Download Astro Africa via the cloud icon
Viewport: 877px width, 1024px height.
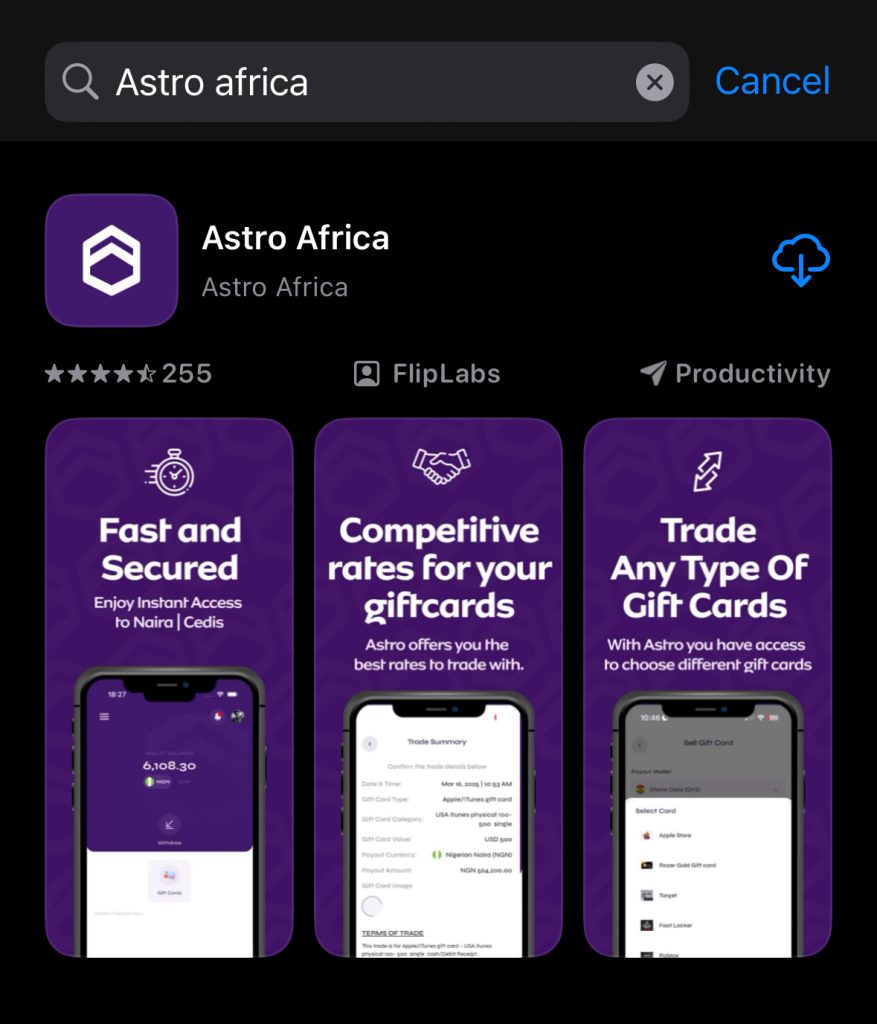(x=800, y=260)
